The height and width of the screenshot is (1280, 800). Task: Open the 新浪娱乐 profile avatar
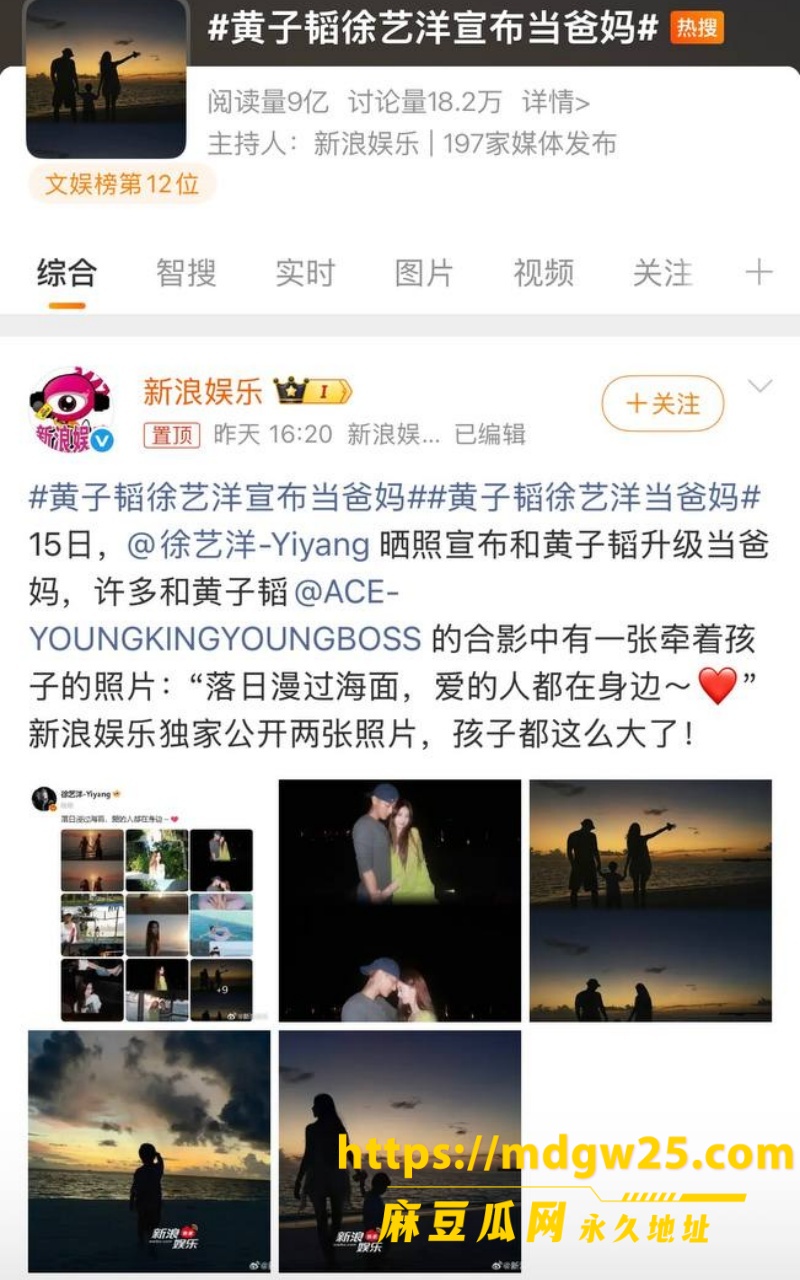pos(72,410)
